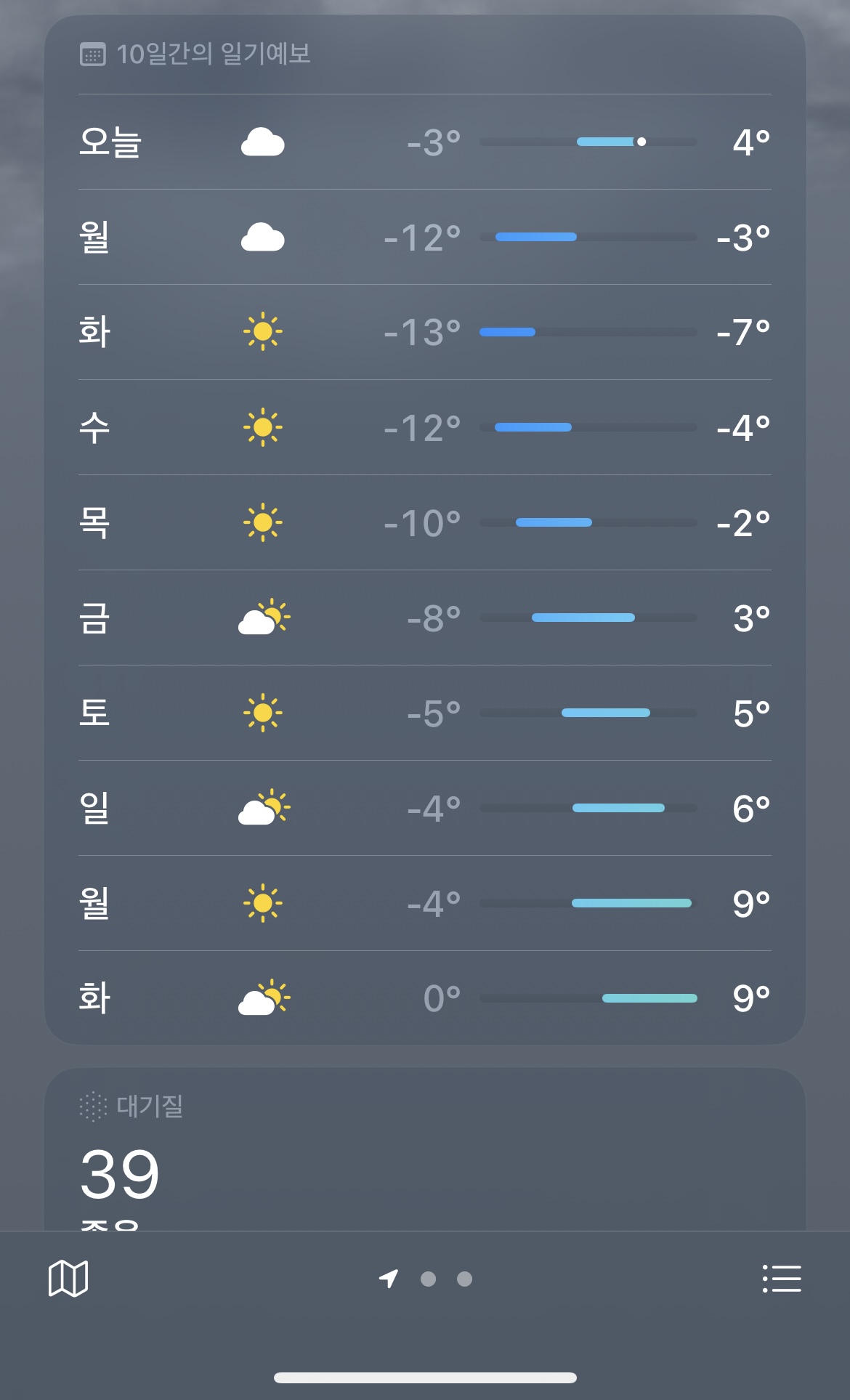Open the 월 row with high 9° and low -4°
This screenshot has height=1400, width=850.
coord(425,904)
